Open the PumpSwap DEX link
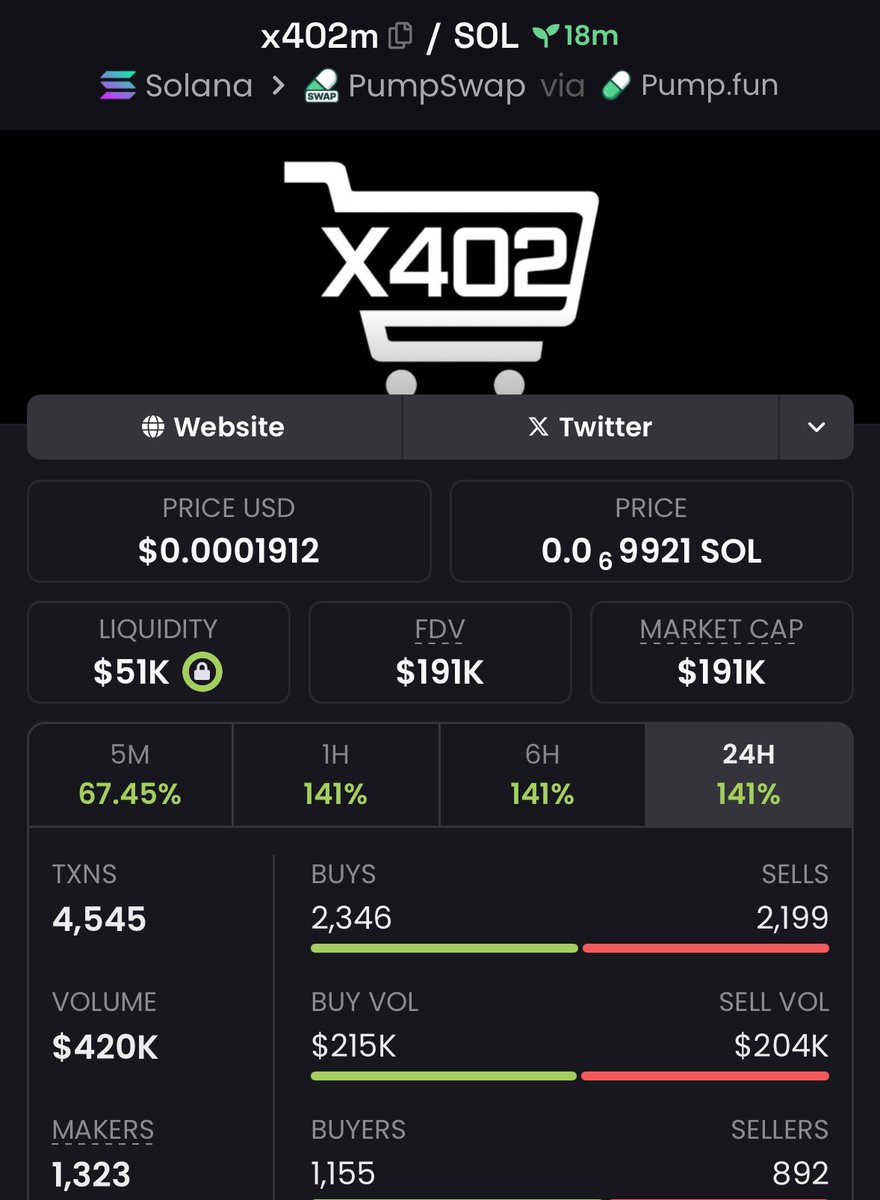The height and width of the screenshot is (1200, 880). [415, 86]
